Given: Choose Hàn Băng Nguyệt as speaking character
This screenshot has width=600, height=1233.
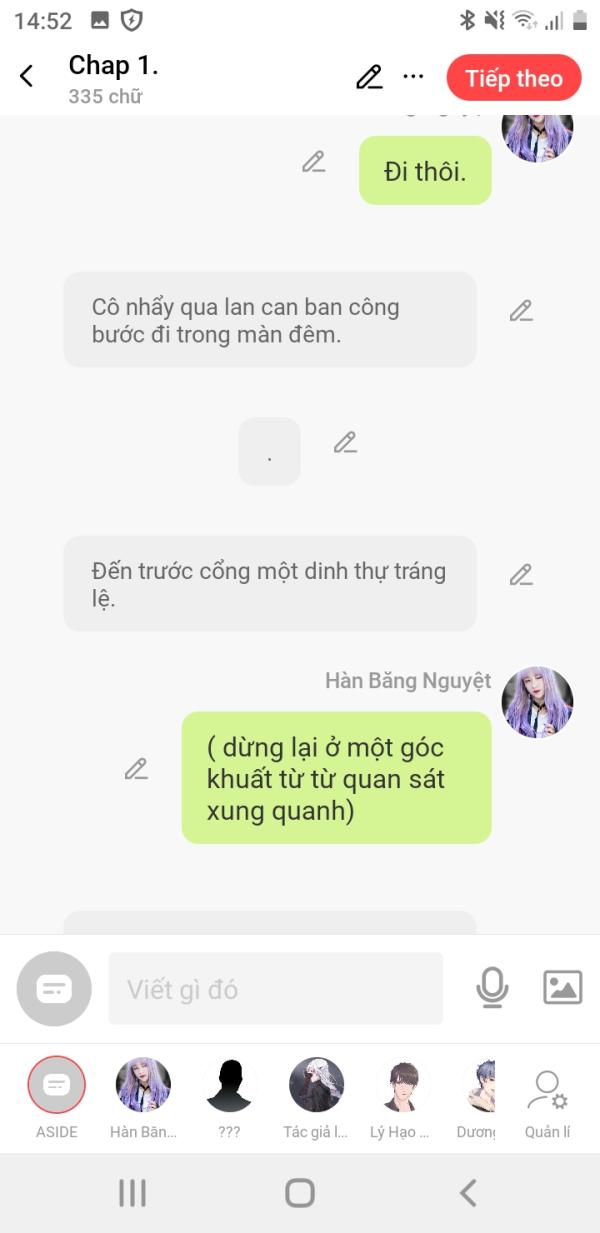Looking at the screenshot, I should click(143, 1085).
